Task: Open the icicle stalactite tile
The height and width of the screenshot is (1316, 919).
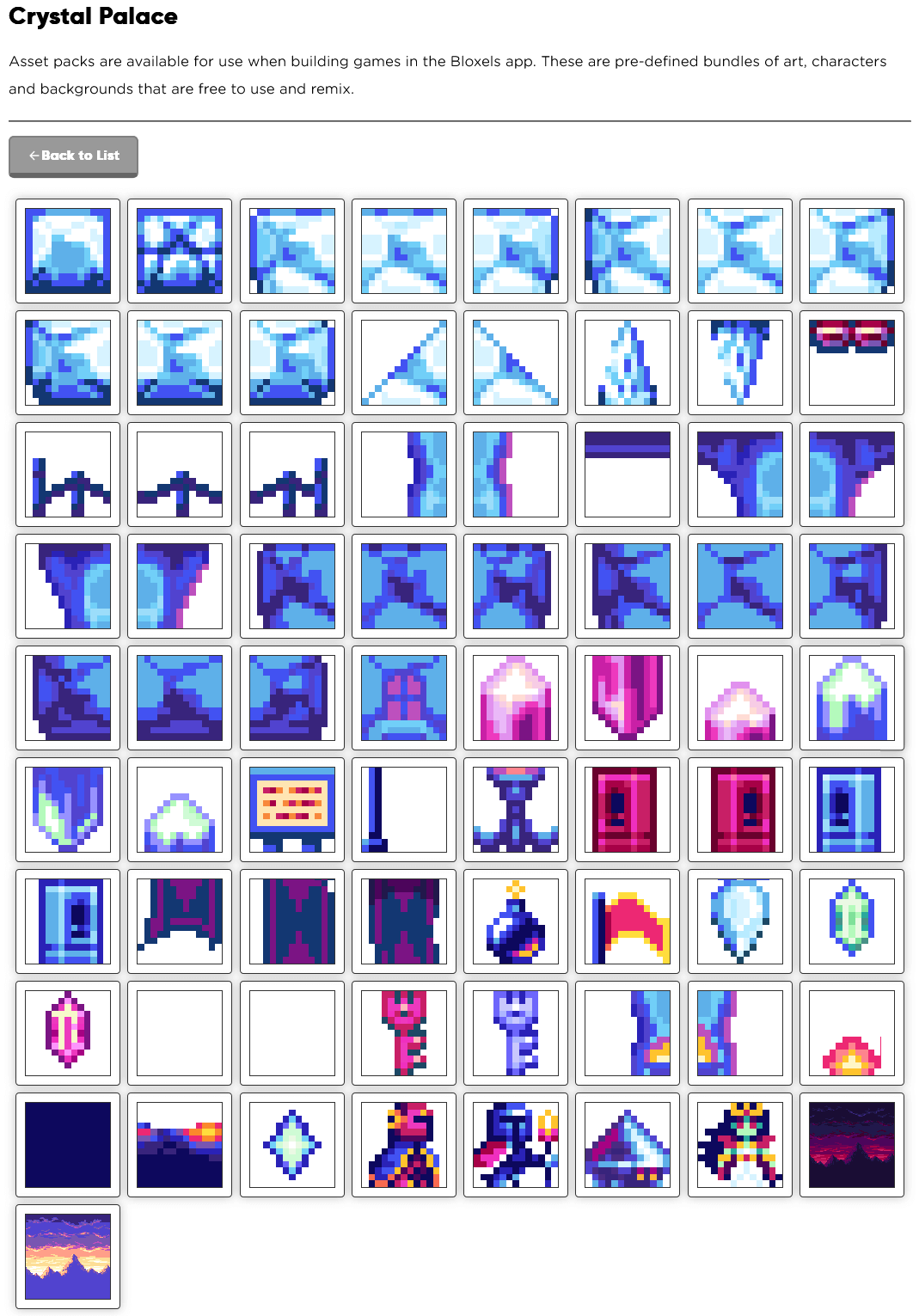Action: pyautogui.click(x=739, y=362)
